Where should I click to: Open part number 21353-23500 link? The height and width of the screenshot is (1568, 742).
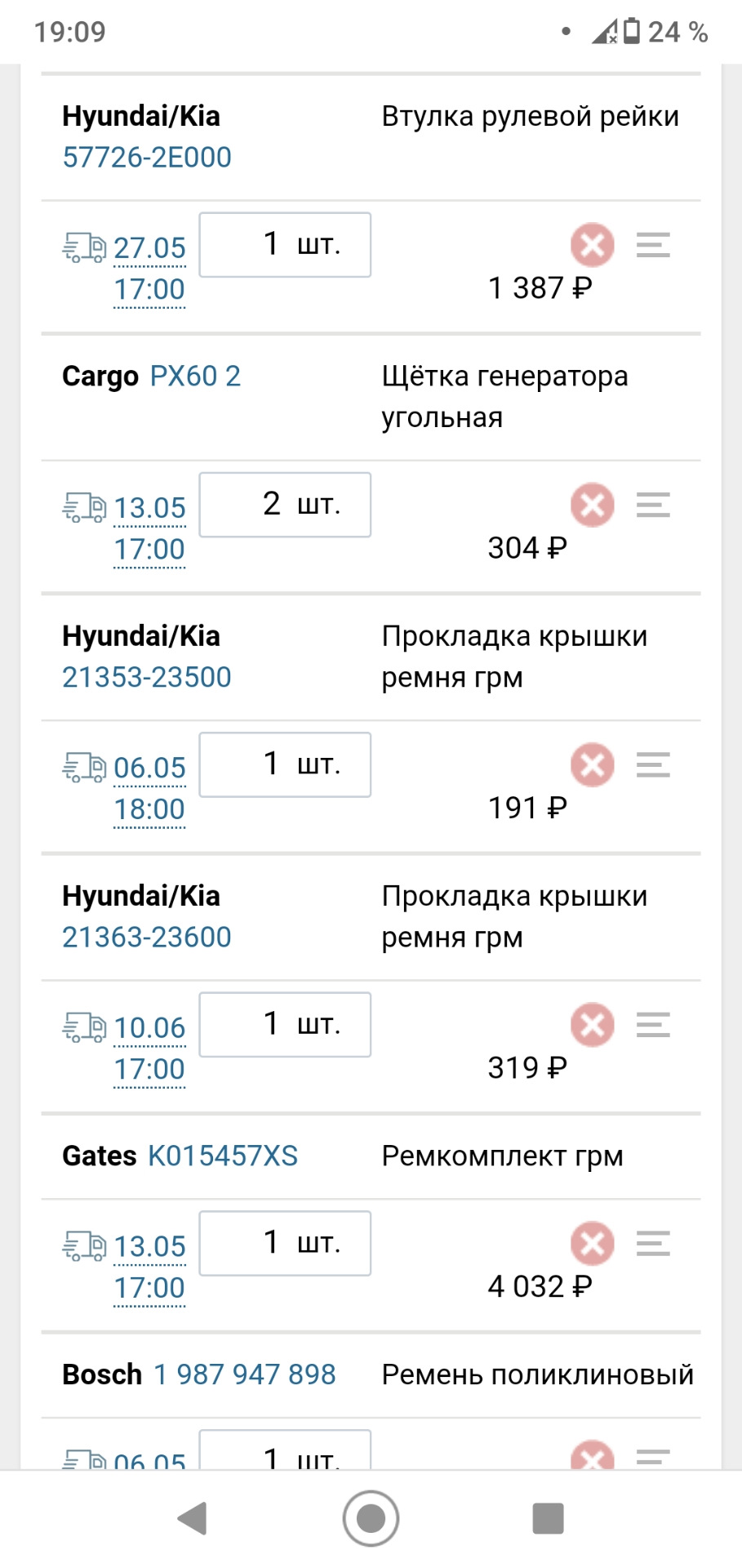click(147, 677)
